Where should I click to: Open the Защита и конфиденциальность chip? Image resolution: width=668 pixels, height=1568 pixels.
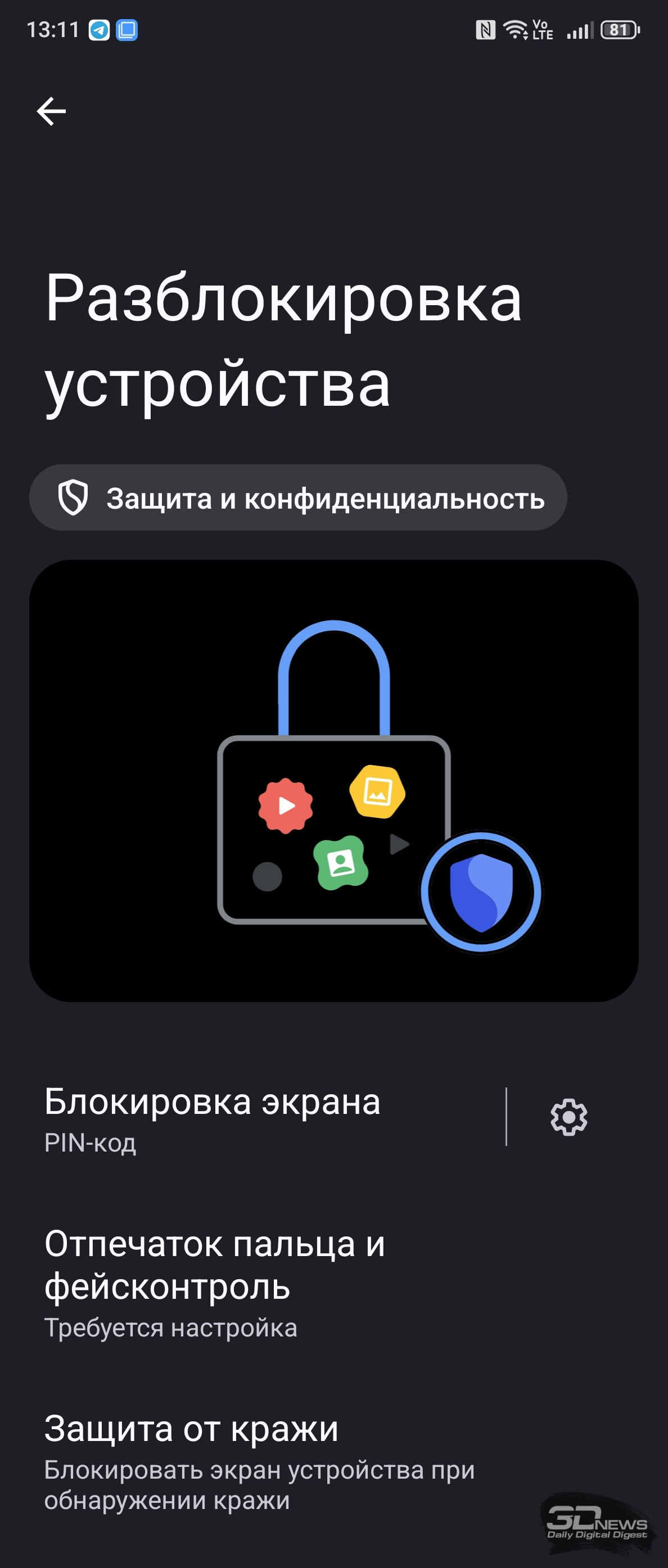pyautogui.click(x=298, y=498)
